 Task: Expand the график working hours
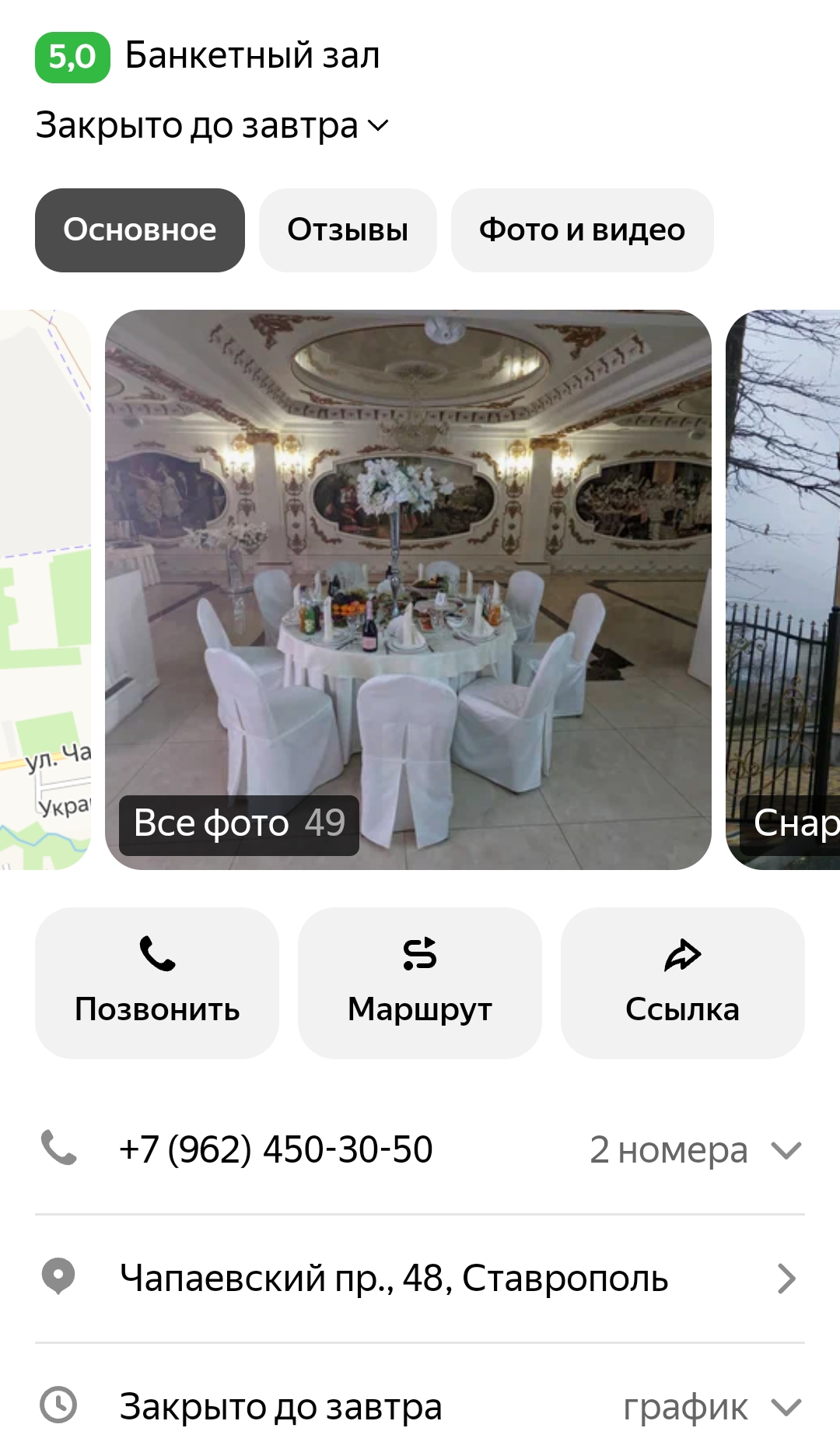tap(711, 1407)
